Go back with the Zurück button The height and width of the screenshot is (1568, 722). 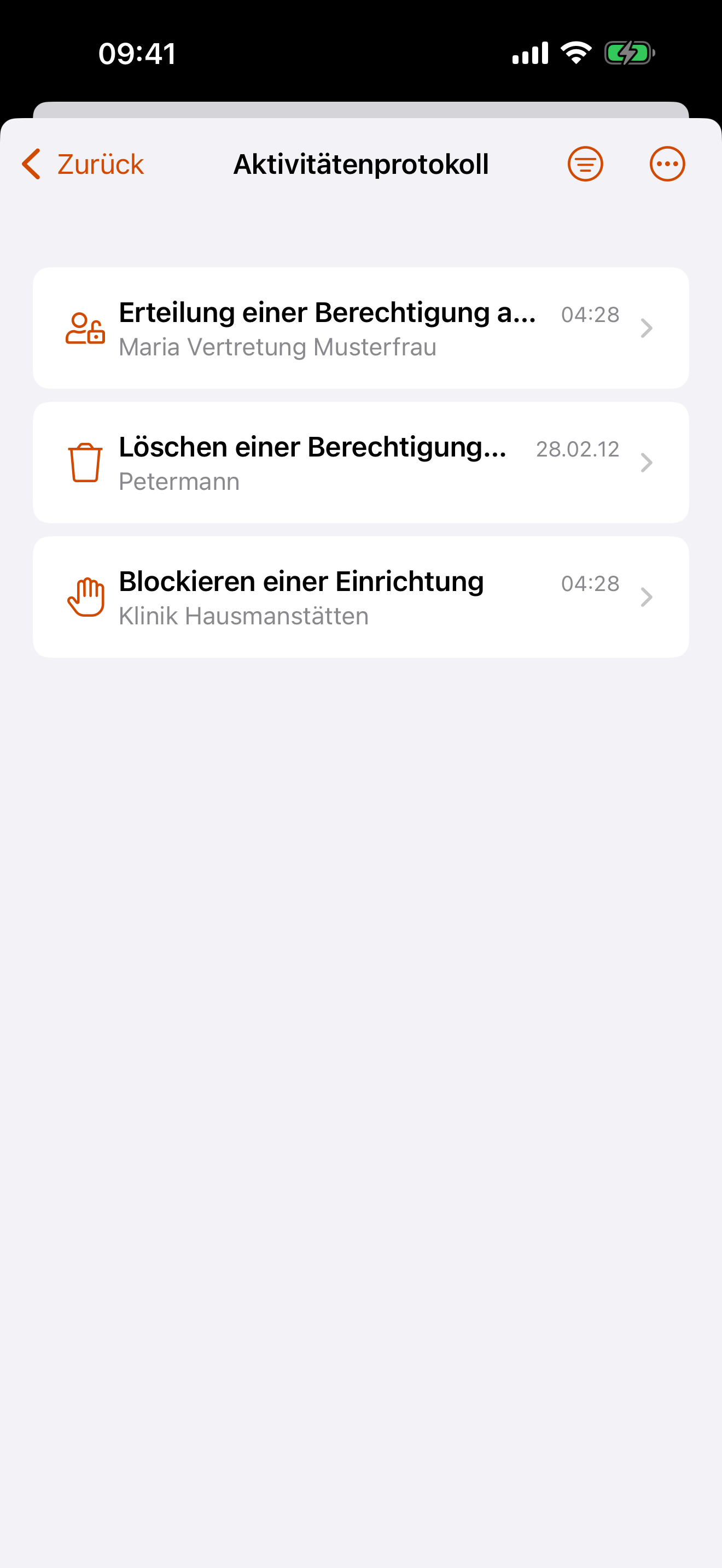pyautogui.click(x=83, y=165)
